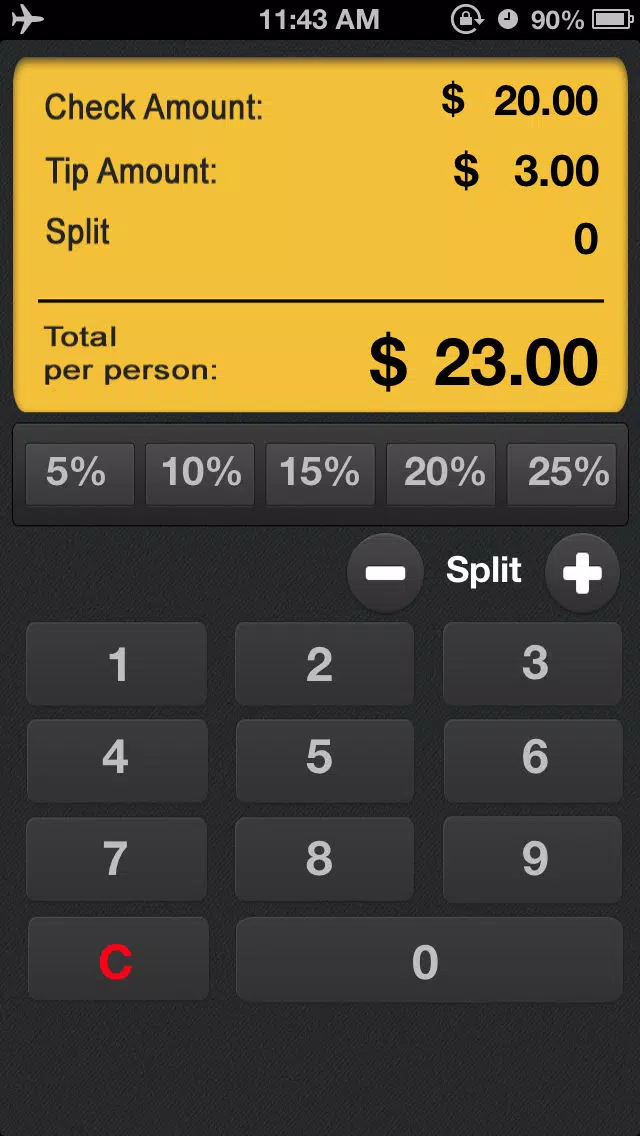The image size is (640, 1136).
Task: Select the 5% tip option
Action: coord(78,473)
